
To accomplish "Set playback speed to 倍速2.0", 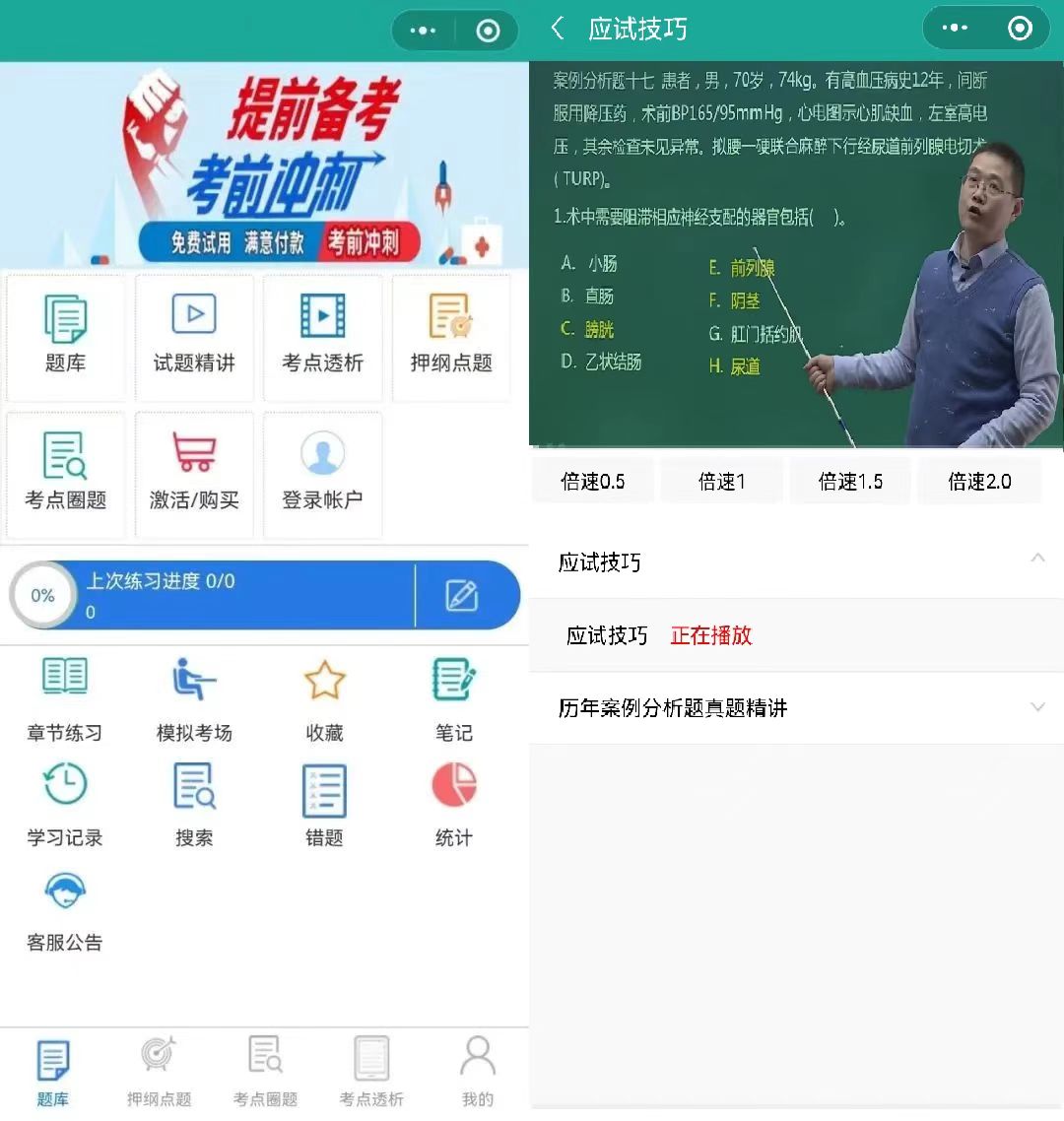I will pos(979,482).
